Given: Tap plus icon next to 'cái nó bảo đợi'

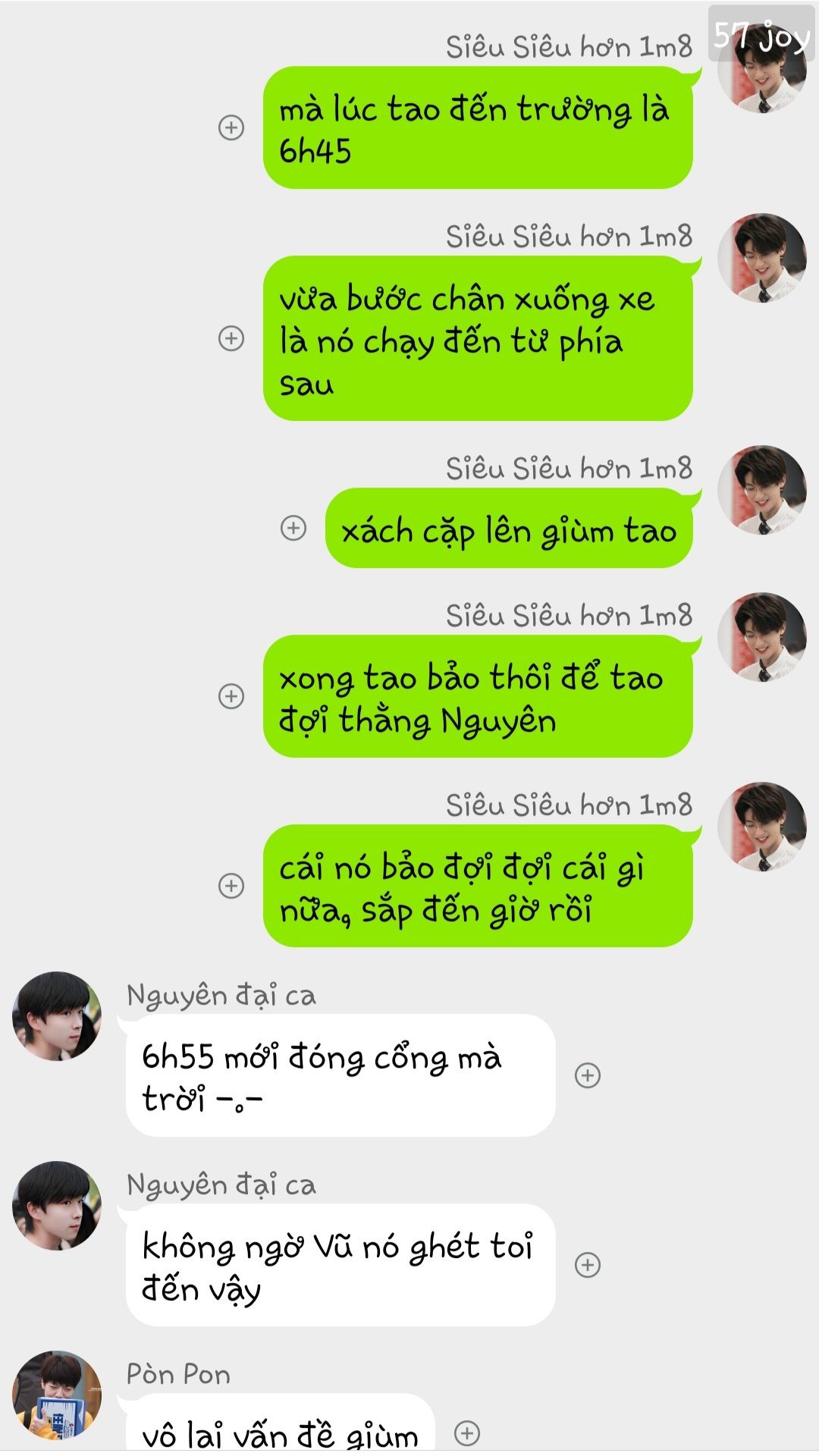Looking at the screenshot, I should pyautogui.click(x=231, y=886).
